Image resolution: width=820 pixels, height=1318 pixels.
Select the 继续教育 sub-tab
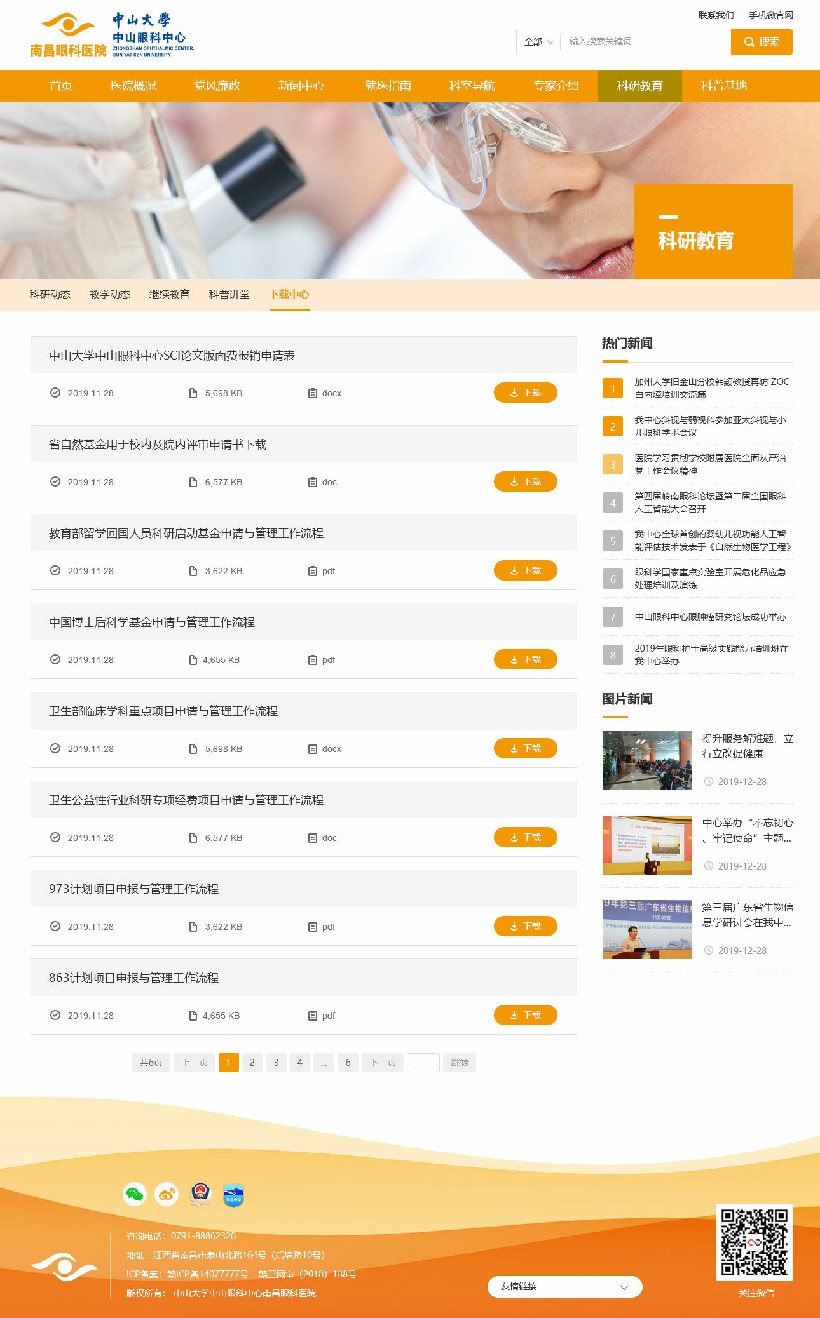tap(169, 295)
